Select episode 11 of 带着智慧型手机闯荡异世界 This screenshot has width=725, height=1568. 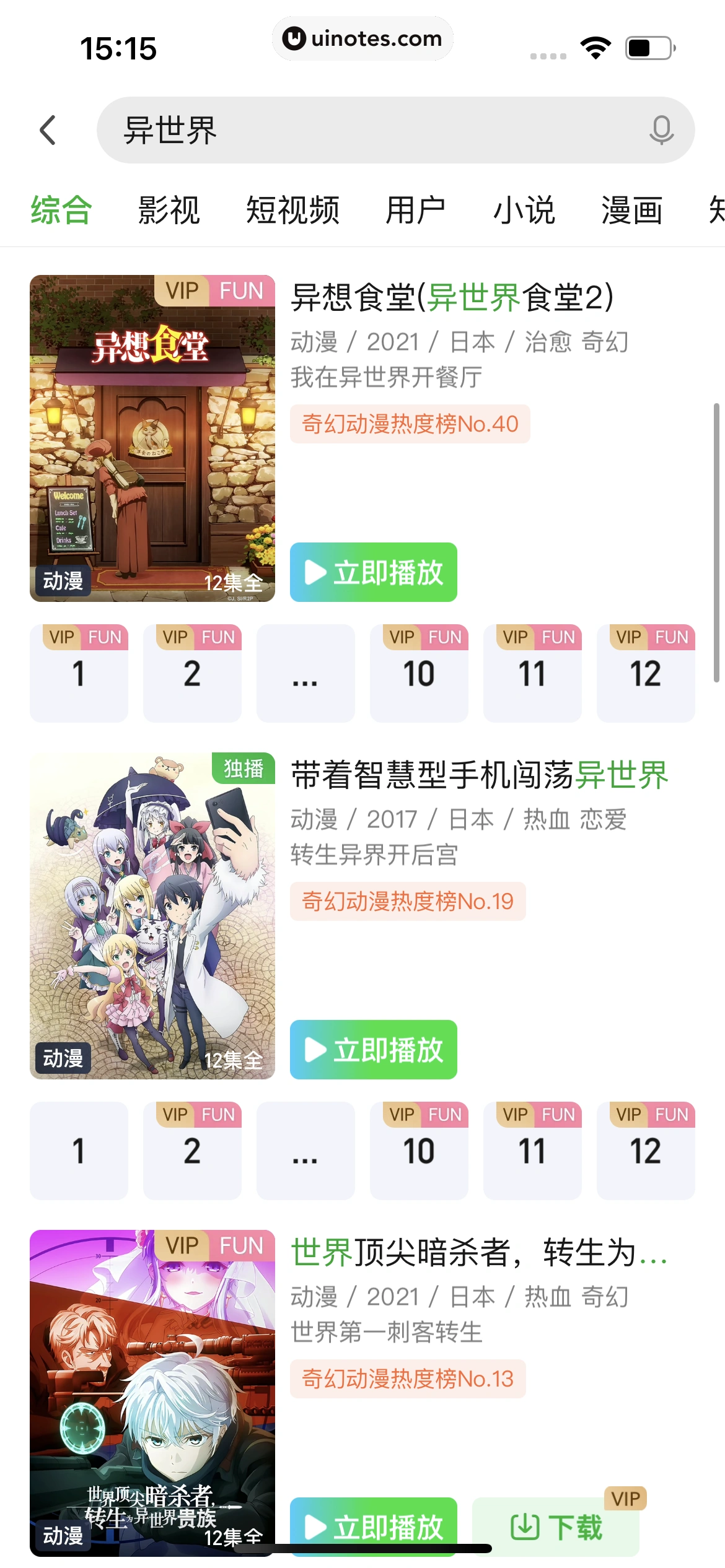532,1151
